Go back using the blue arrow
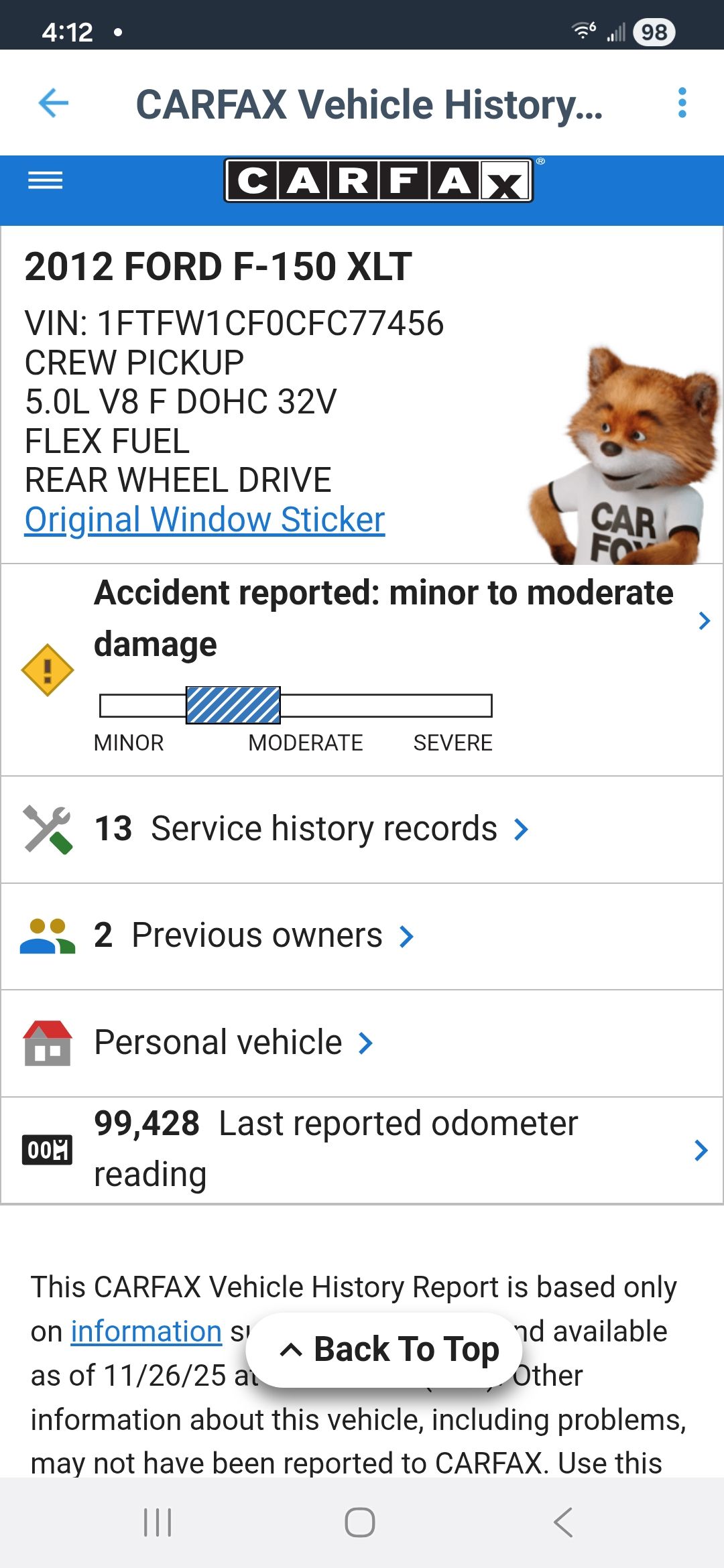Screen dimensions: 724x1568 [x=54, y=103]
